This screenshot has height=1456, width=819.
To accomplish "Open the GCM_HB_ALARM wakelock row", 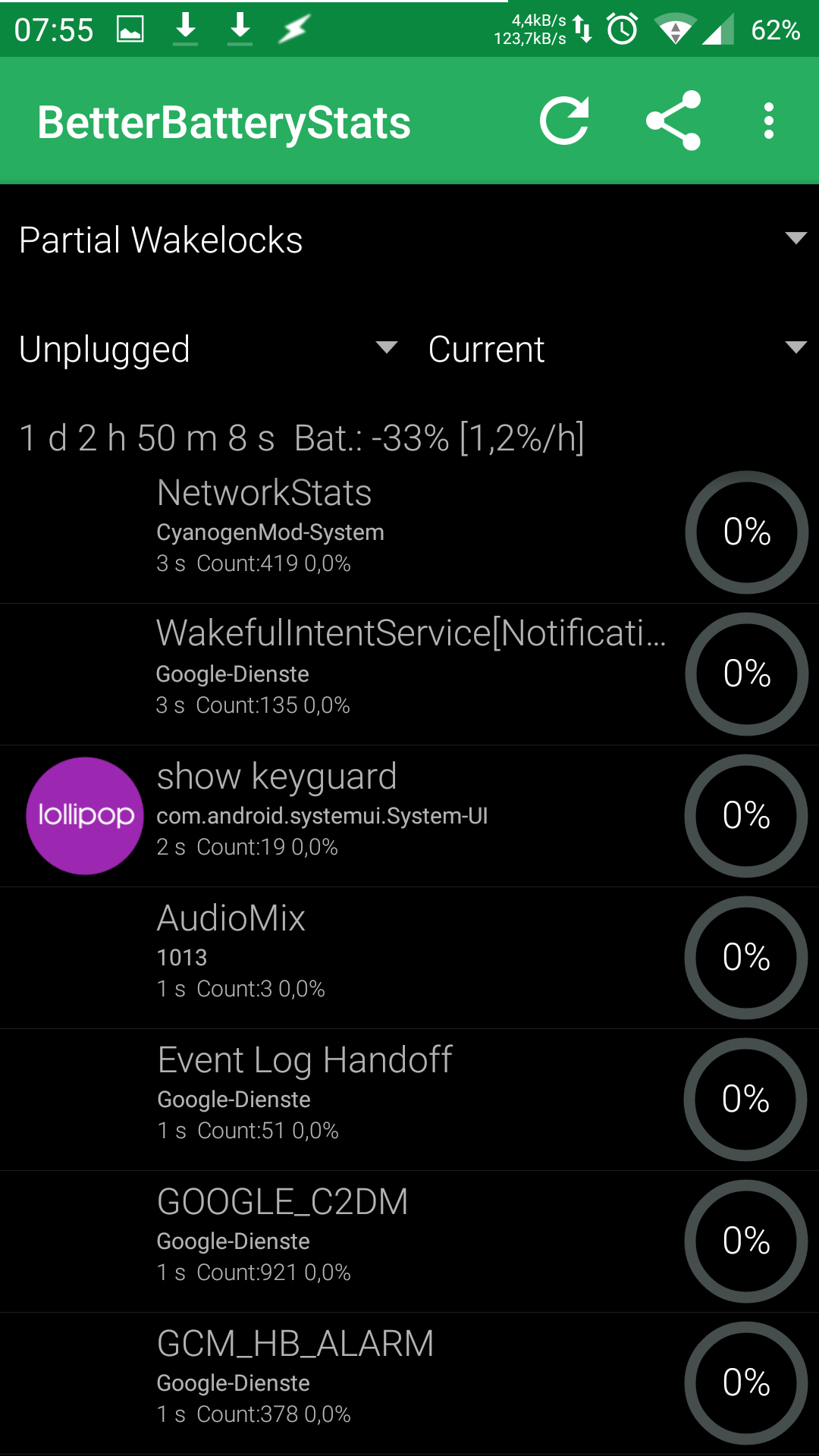I will (x=409, y=1382).
